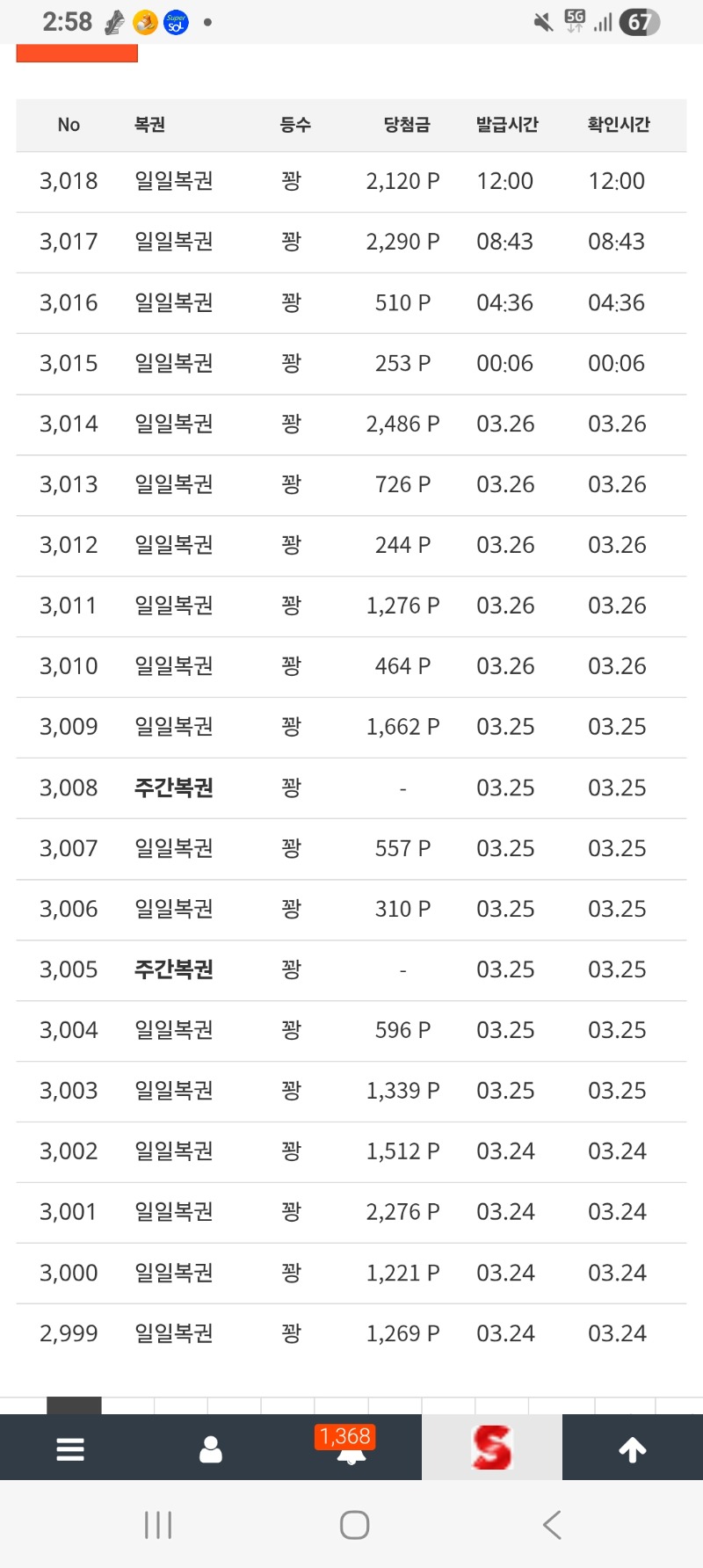Open the notifications bell showing 1,368
This screenshot has height=1568, width=703.
click(351, 1448)
